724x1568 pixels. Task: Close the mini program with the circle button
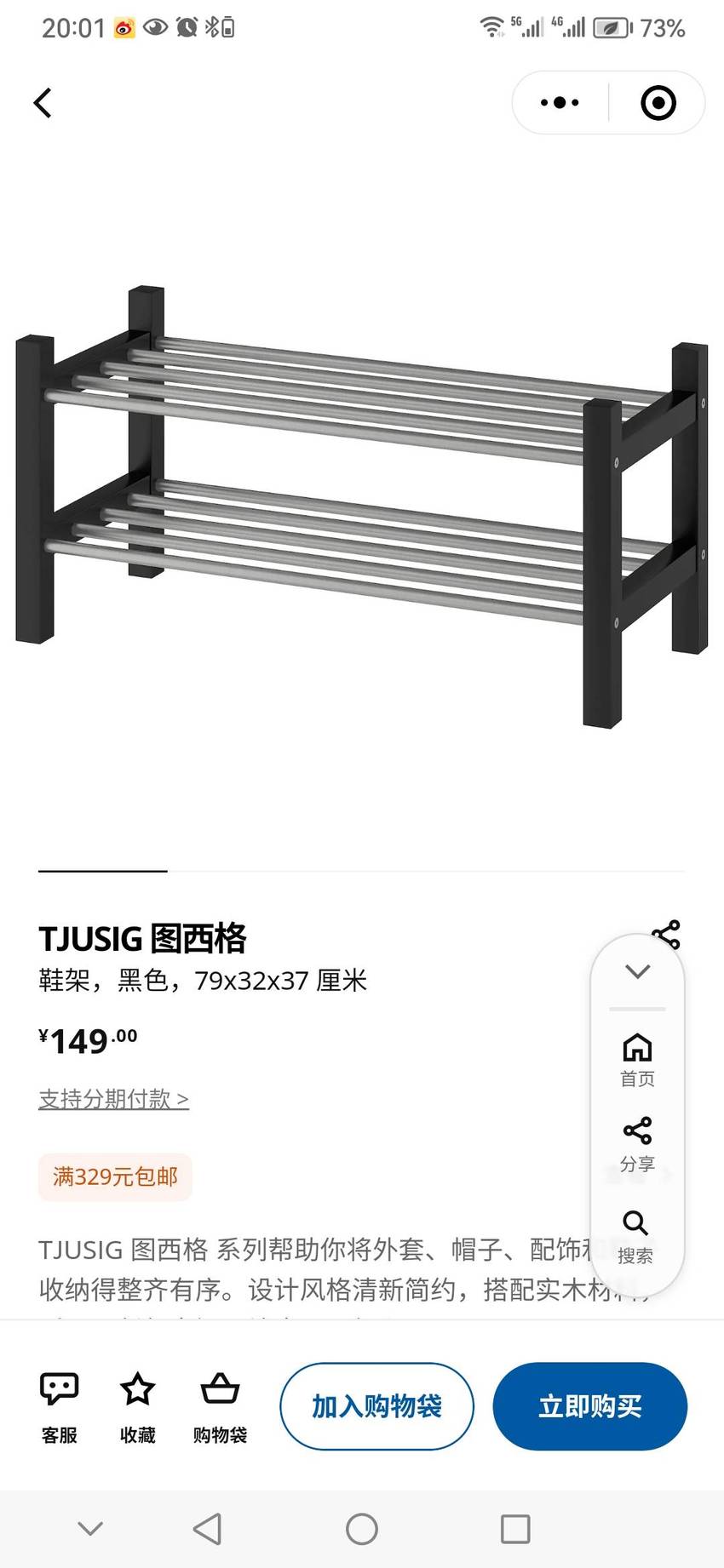click(658, 103)
